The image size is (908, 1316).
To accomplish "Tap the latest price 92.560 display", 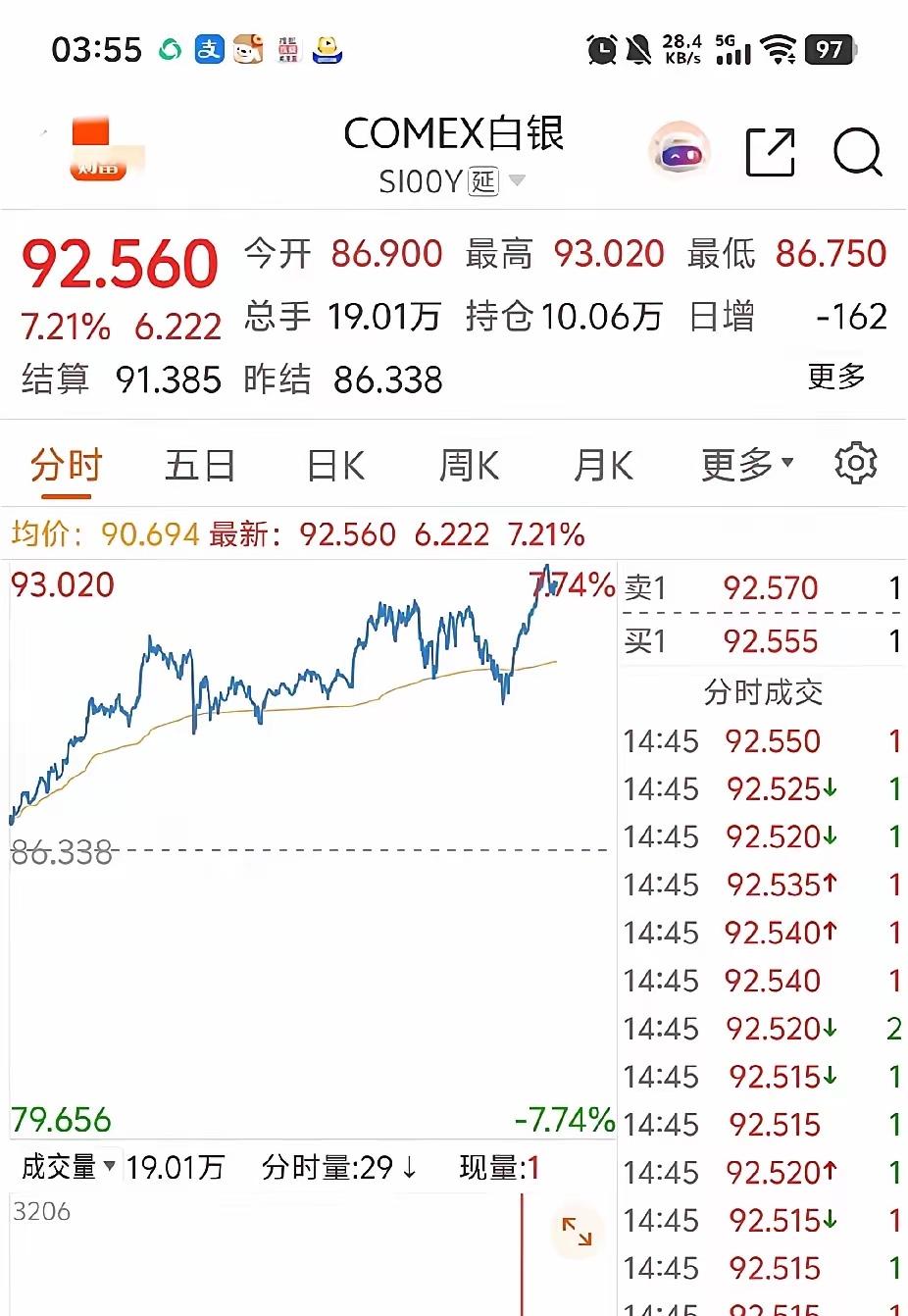I will (119, 260).
